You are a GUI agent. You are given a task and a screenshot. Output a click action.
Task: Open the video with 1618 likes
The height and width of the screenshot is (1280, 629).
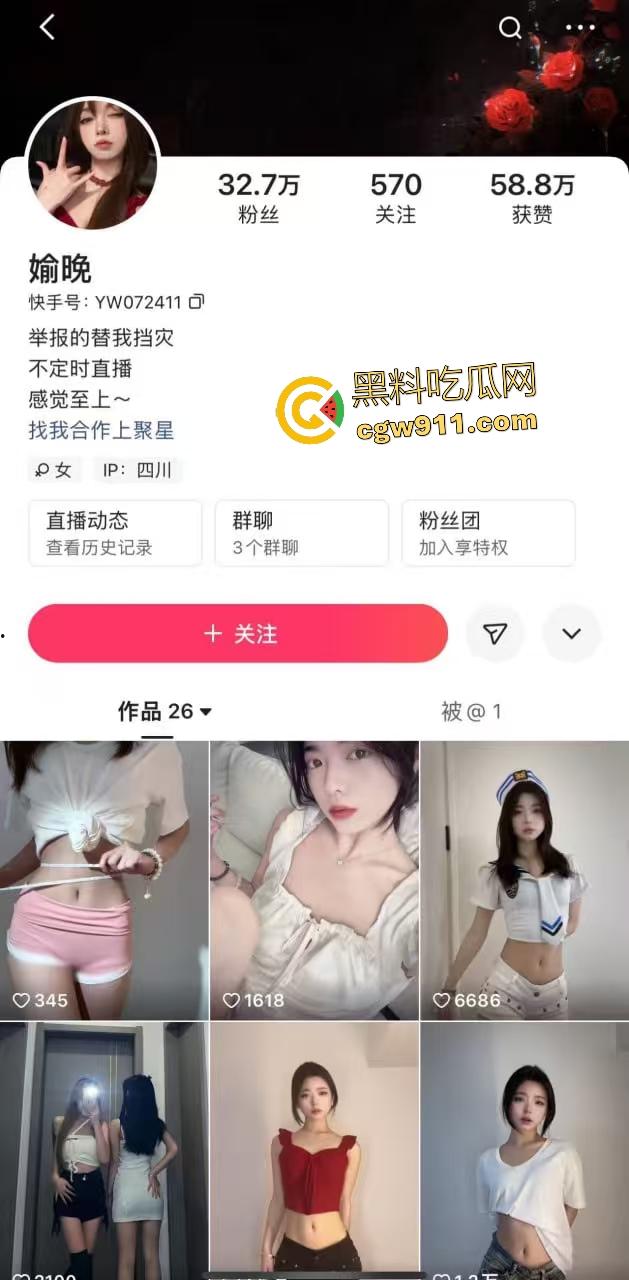pos(314,880)
